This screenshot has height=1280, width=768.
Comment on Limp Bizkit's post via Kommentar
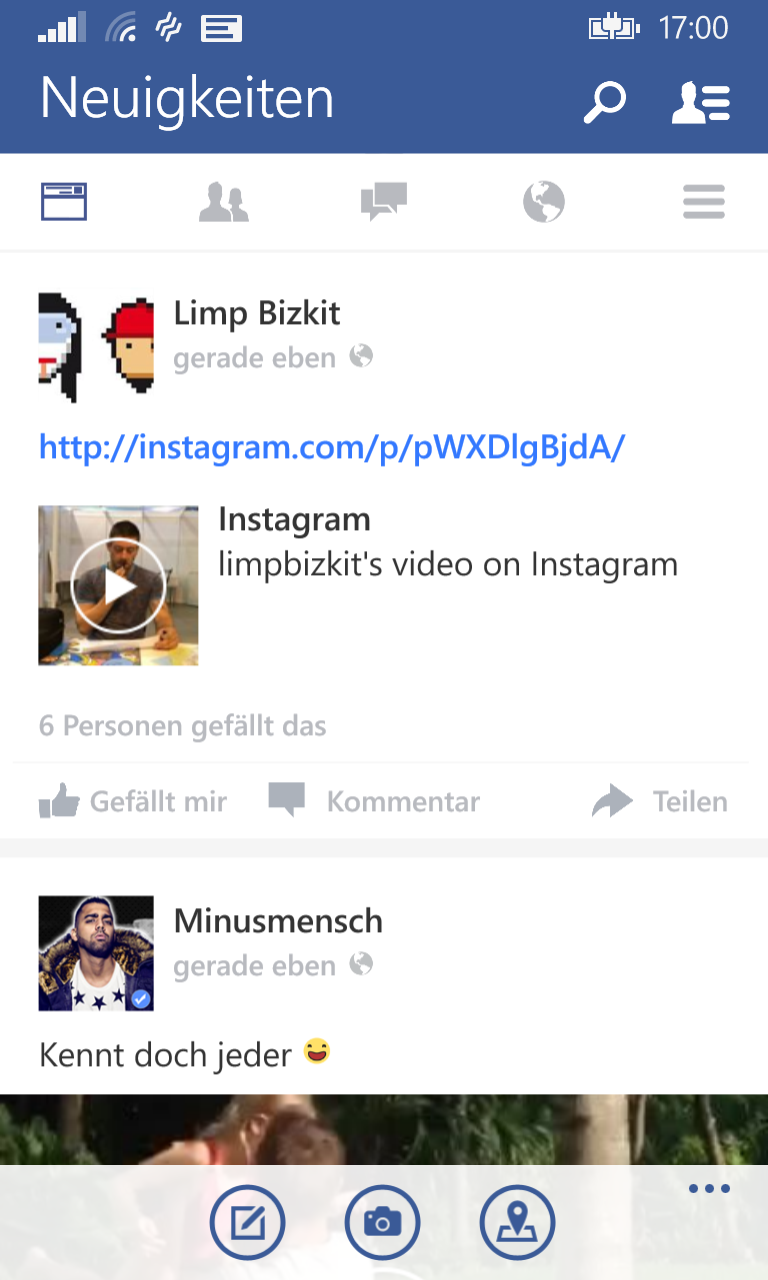pos(374,801)
